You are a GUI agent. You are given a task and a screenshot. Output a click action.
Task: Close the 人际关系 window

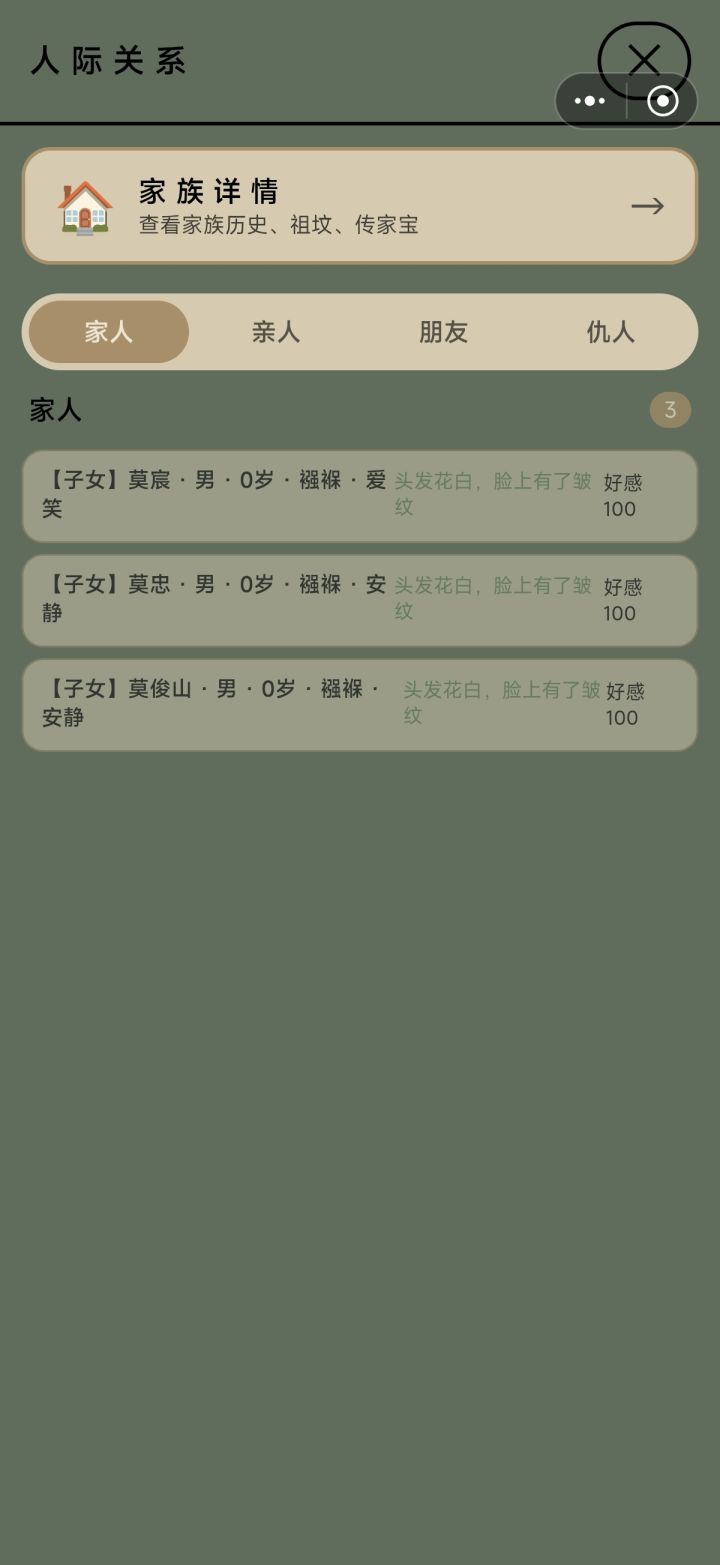[644, 60]
